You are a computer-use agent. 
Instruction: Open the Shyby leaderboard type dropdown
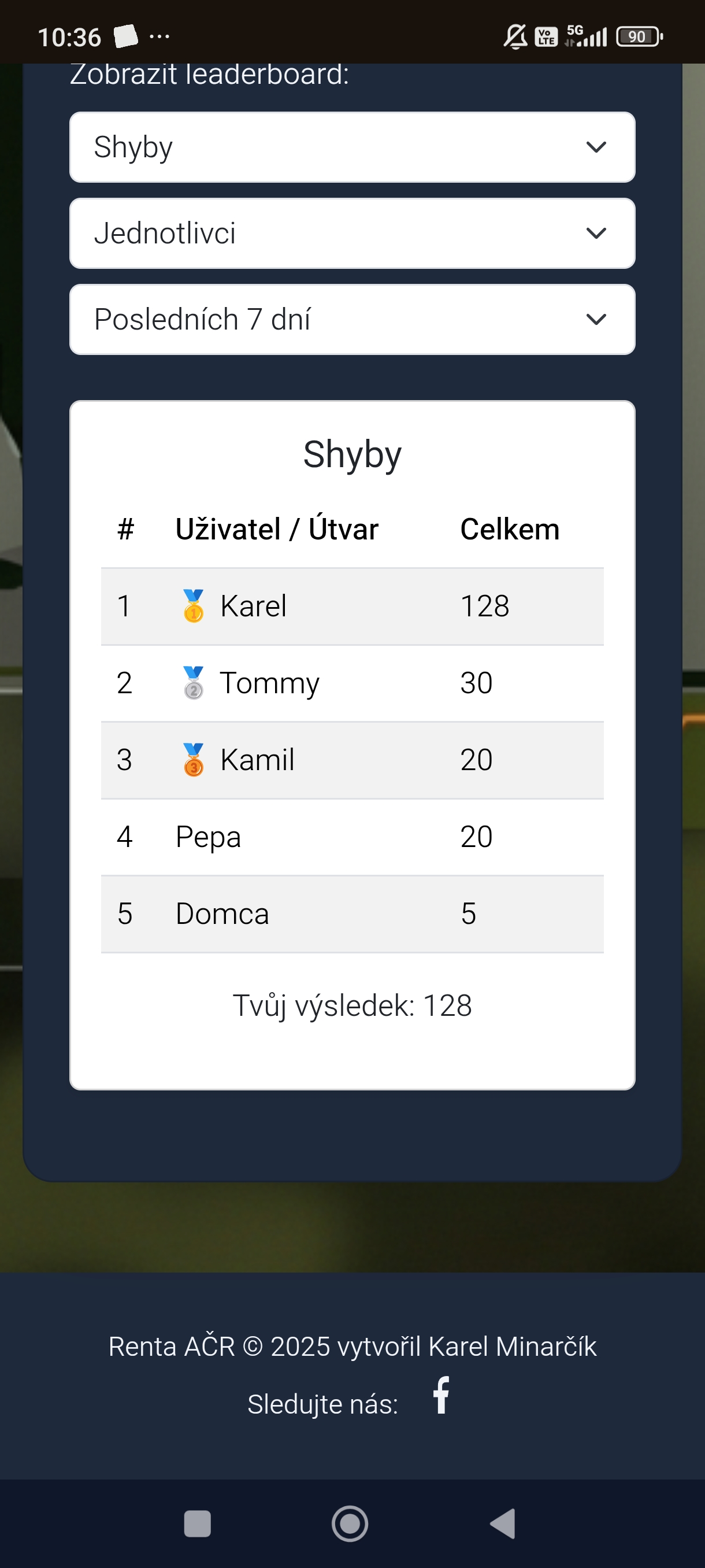click(351, 147)
